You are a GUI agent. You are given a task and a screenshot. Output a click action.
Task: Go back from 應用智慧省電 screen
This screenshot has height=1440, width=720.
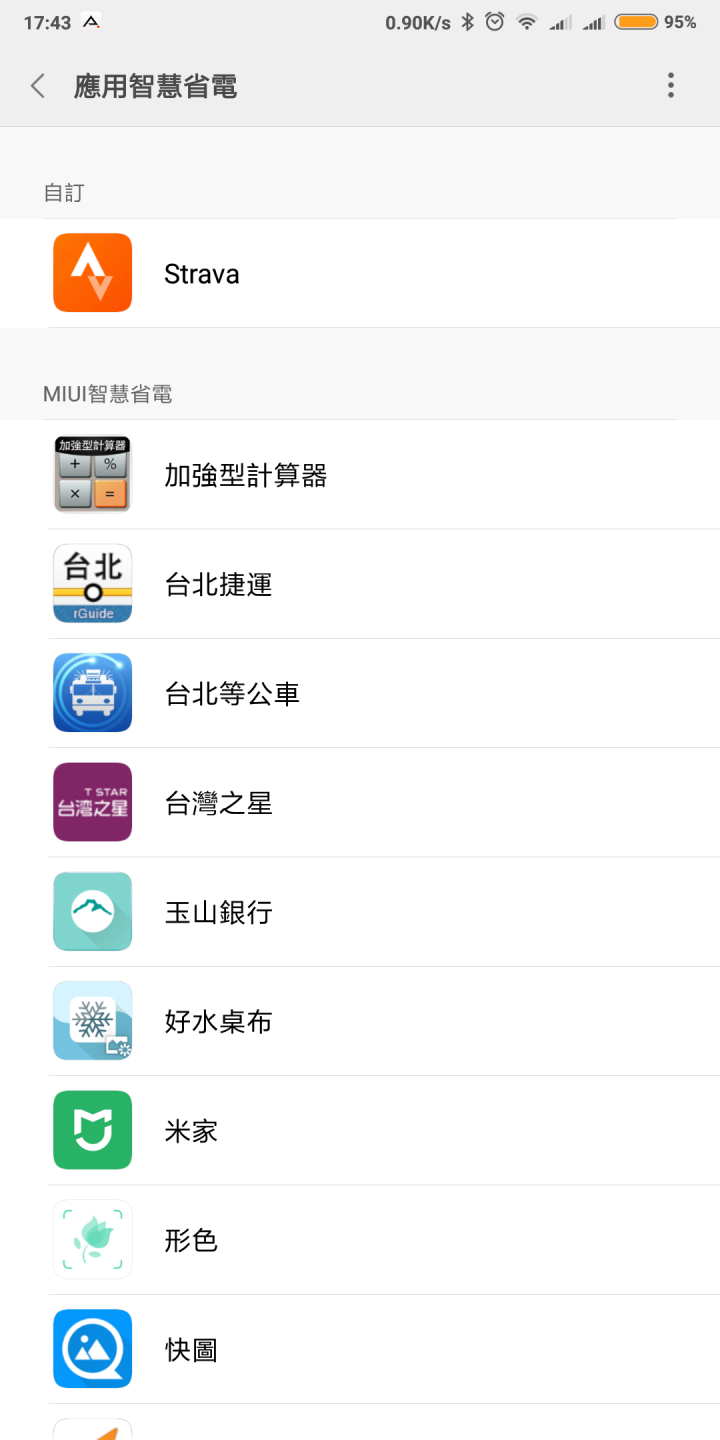tap(38, 86)
